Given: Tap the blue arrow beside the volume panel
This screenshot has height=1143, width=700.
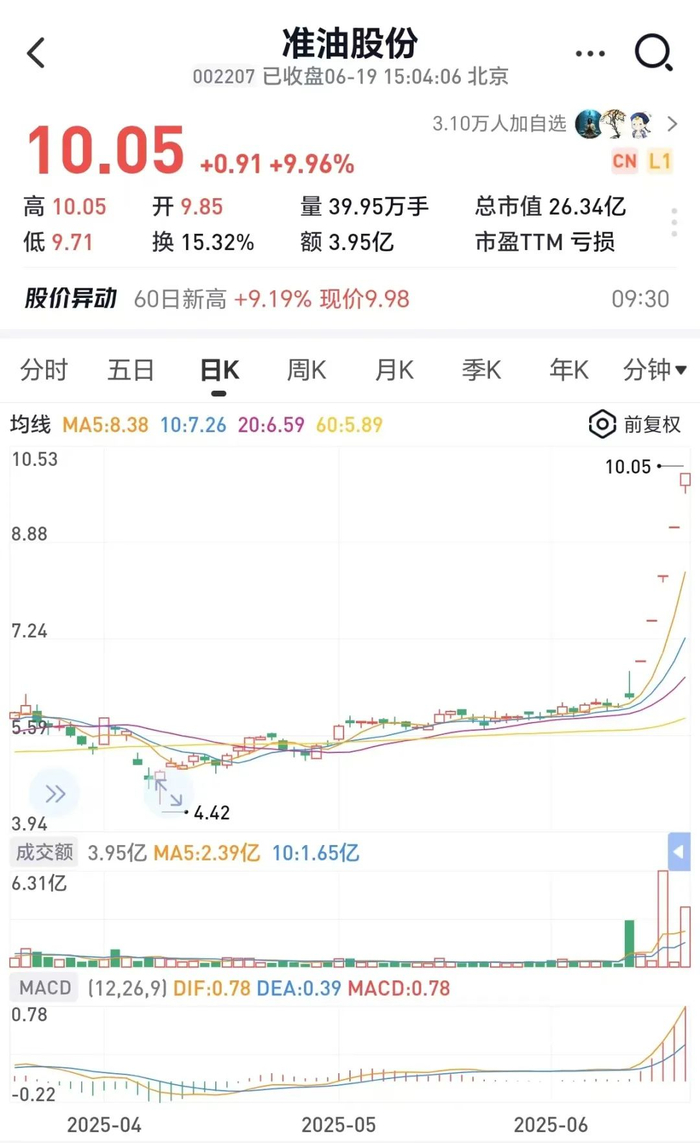Looking at the screenshot, I should tap(679, 853).
